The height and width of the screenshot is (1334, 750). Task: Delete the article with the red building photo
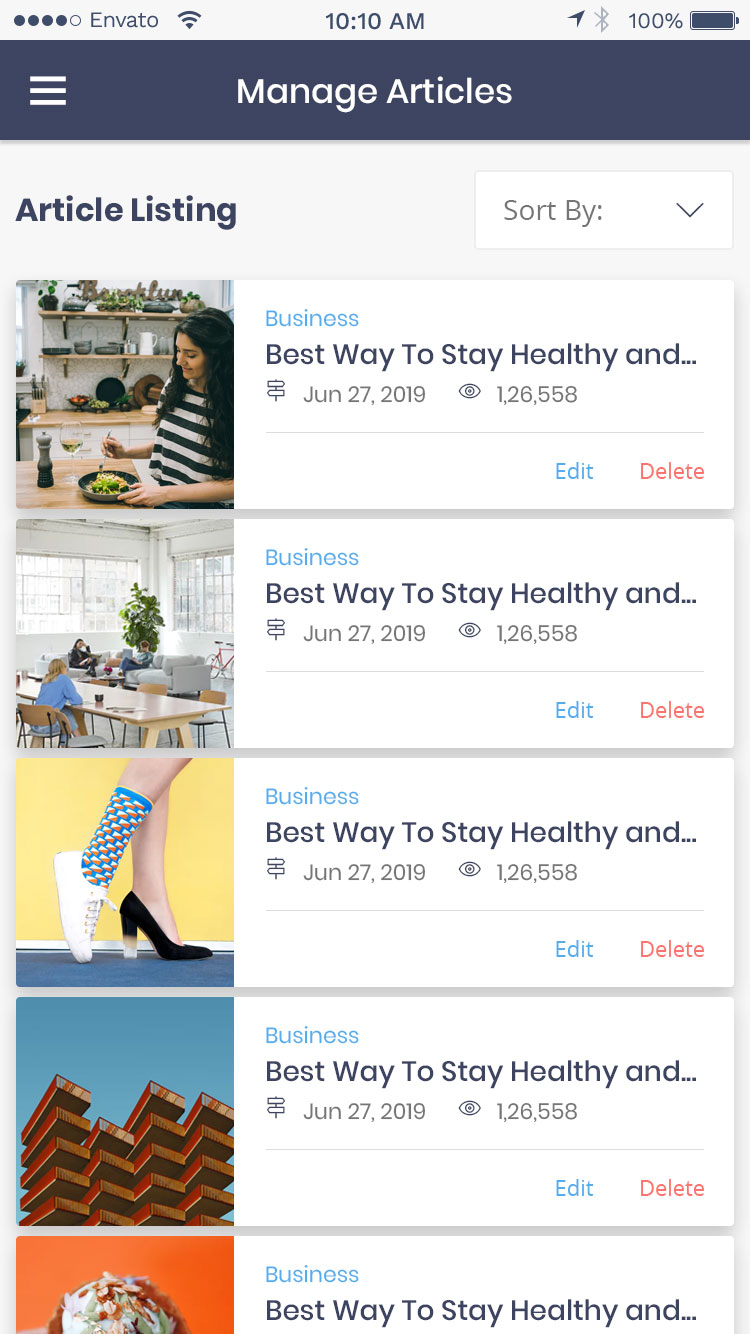[x=672, y=1188]
